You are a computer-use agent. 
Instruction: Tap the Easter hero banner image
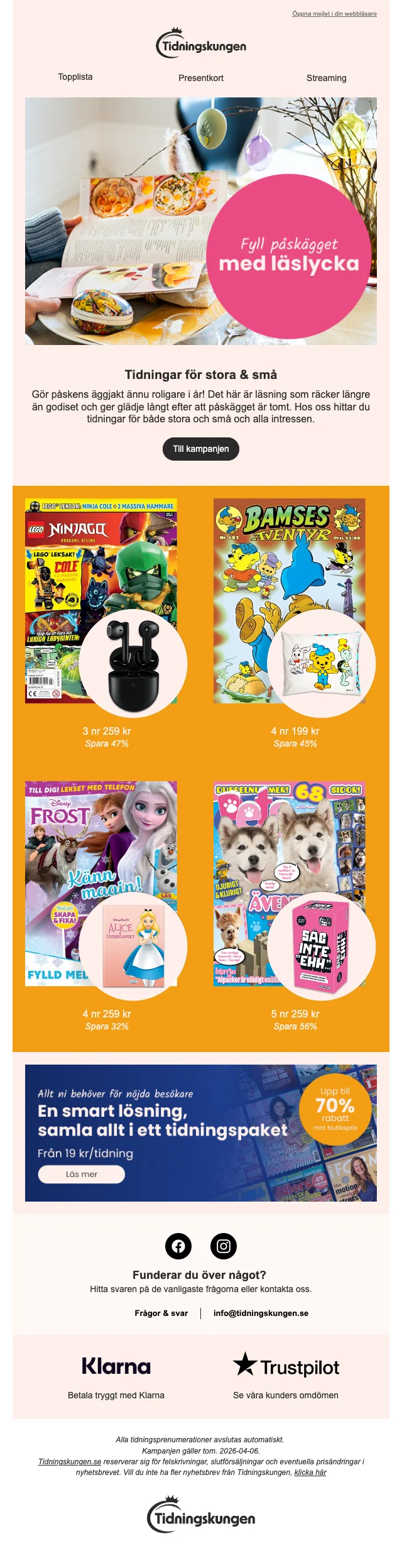pos(201,221)
